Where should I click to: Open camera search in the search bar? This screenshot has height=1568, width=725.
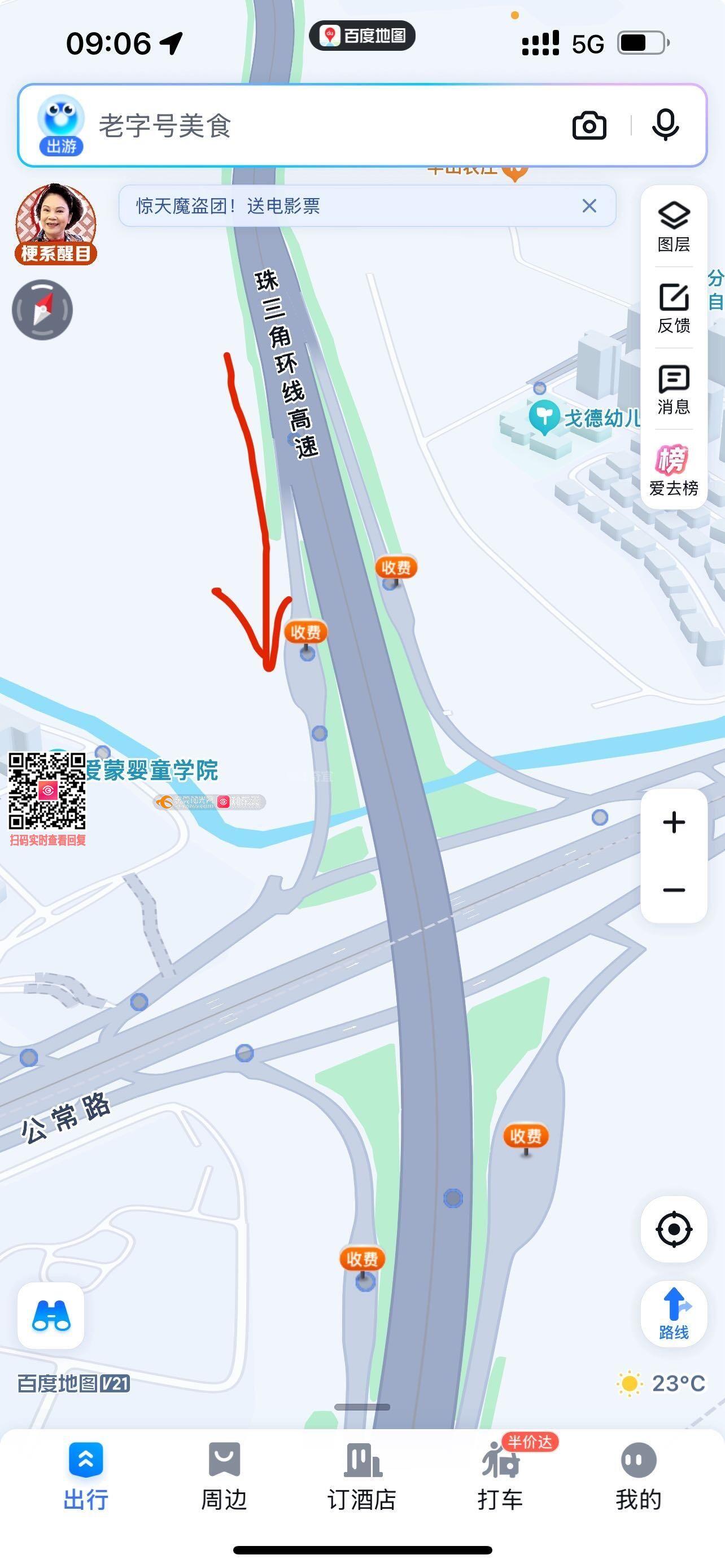coord(589,126)
